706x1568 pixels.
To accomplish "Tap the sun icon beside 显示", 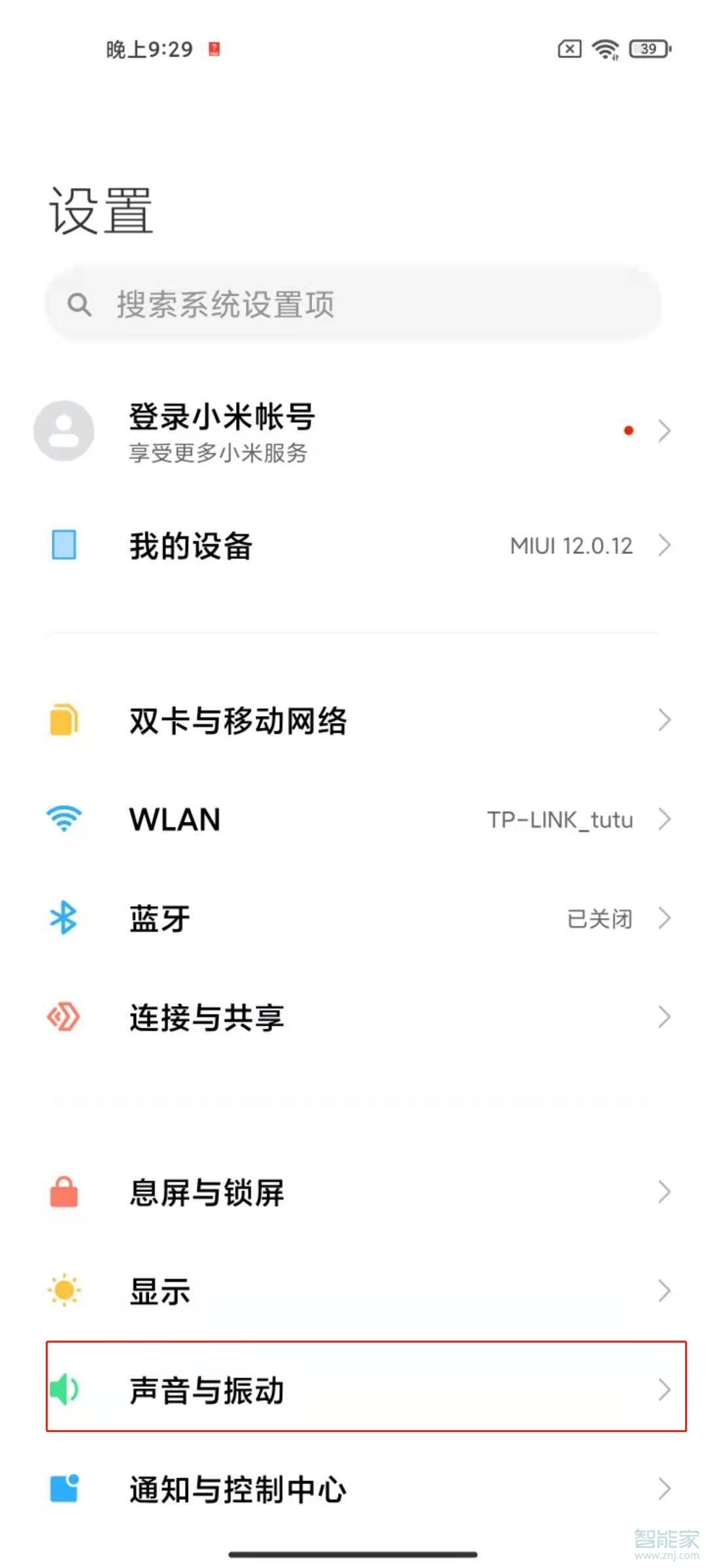I will 63,1290.
